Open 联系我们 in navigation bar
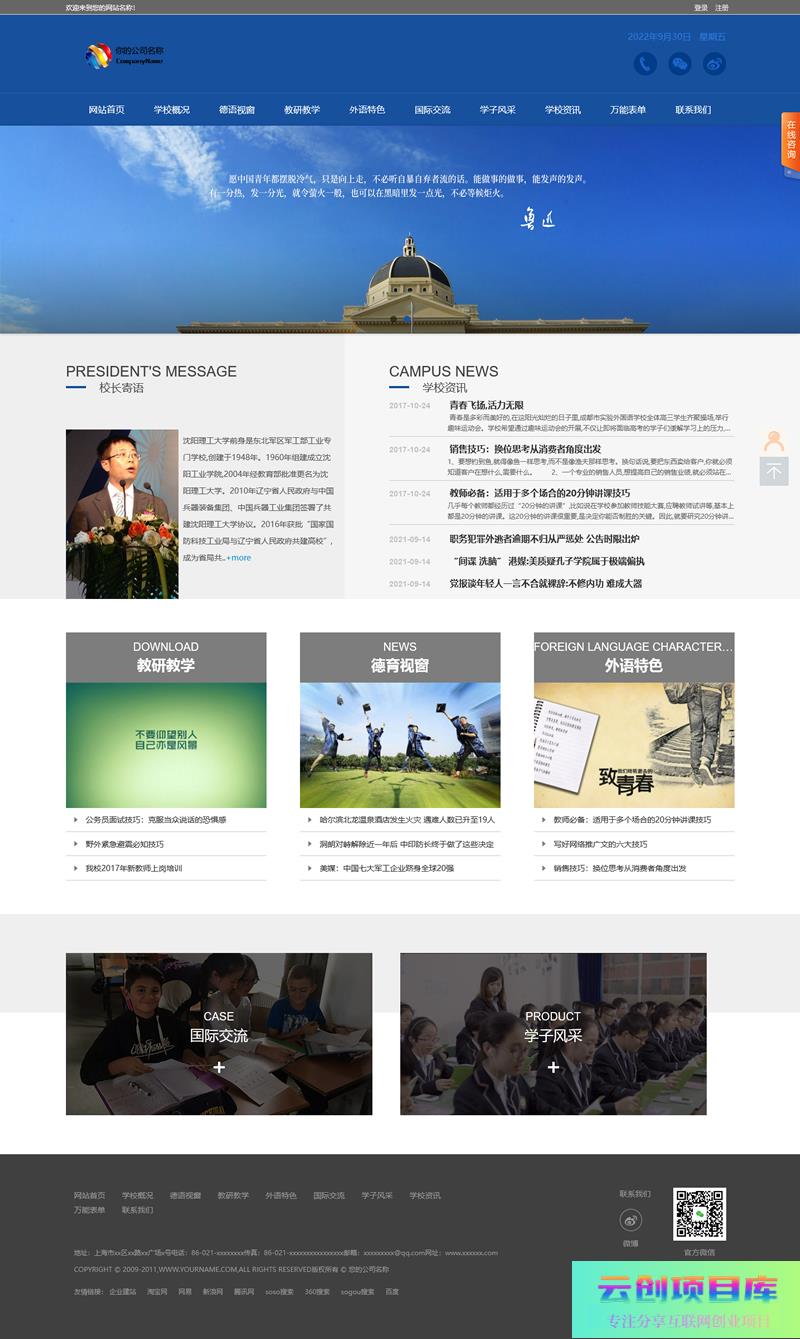Viewport: 800px width, 1339px height. [x=693, y=110]
